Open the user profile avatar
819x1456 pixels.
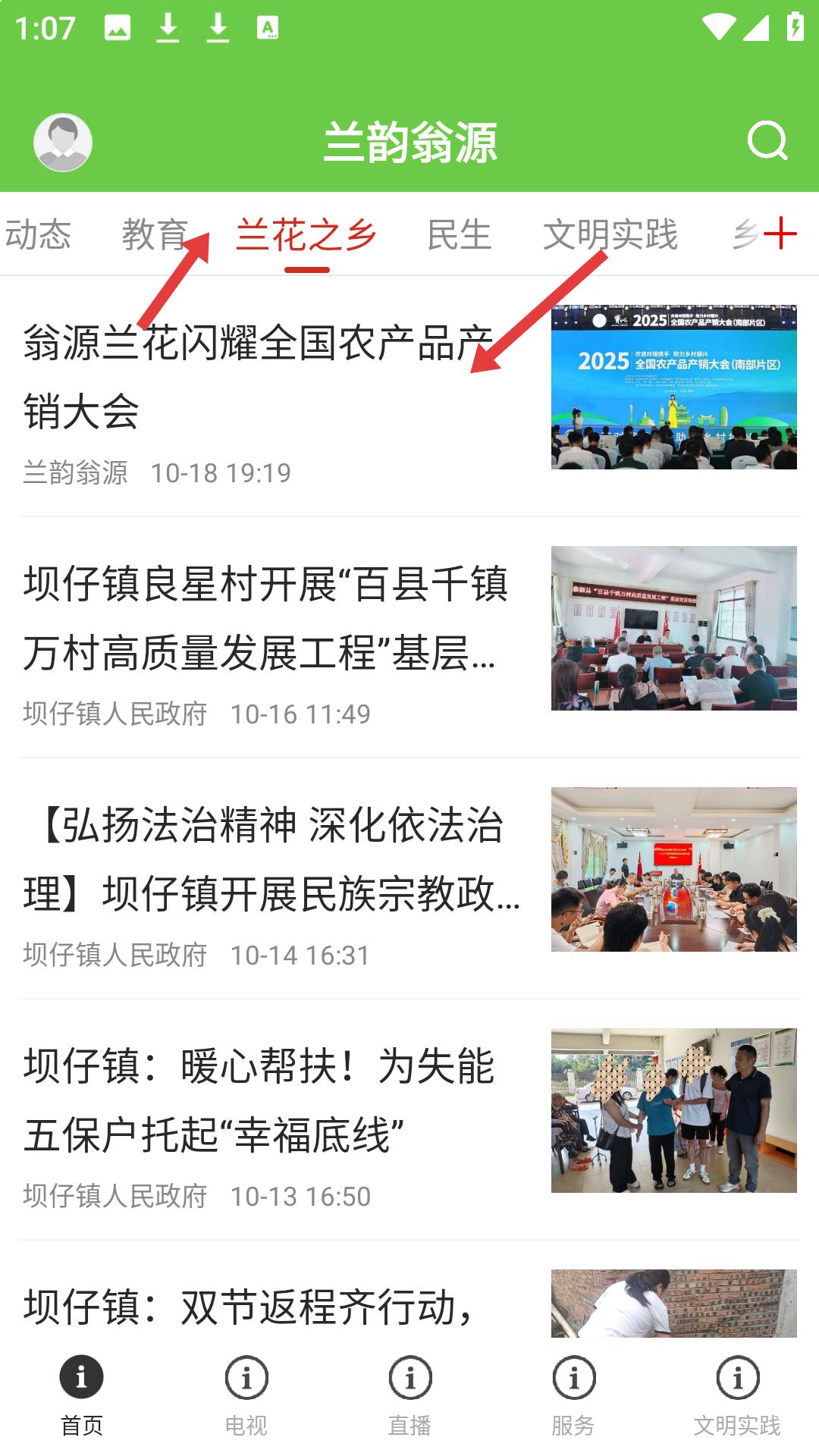coord(63,142)
